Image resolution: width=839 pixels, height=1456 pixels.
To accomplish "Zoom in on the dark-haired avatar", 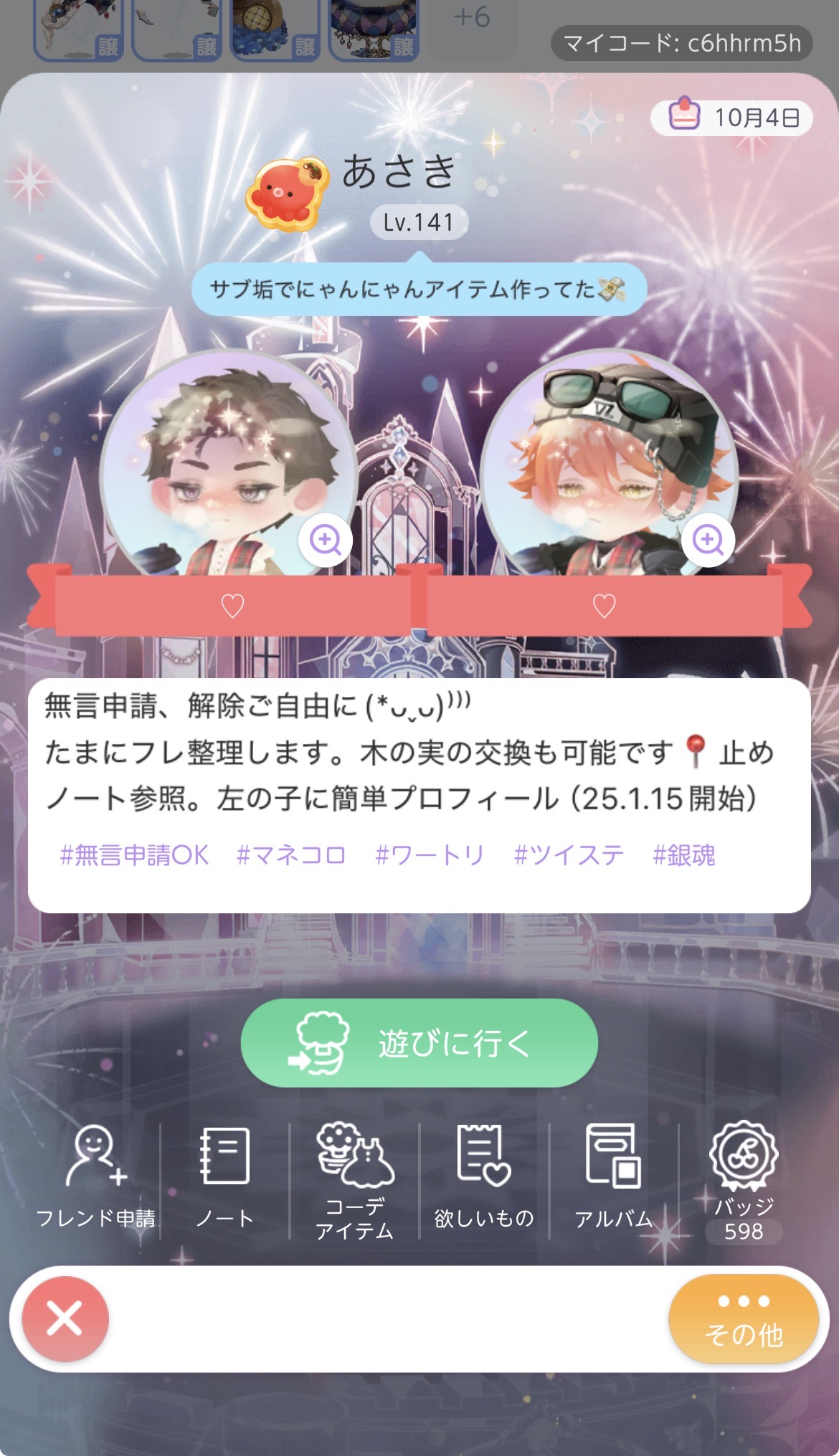I will click(x=326, y=540).
